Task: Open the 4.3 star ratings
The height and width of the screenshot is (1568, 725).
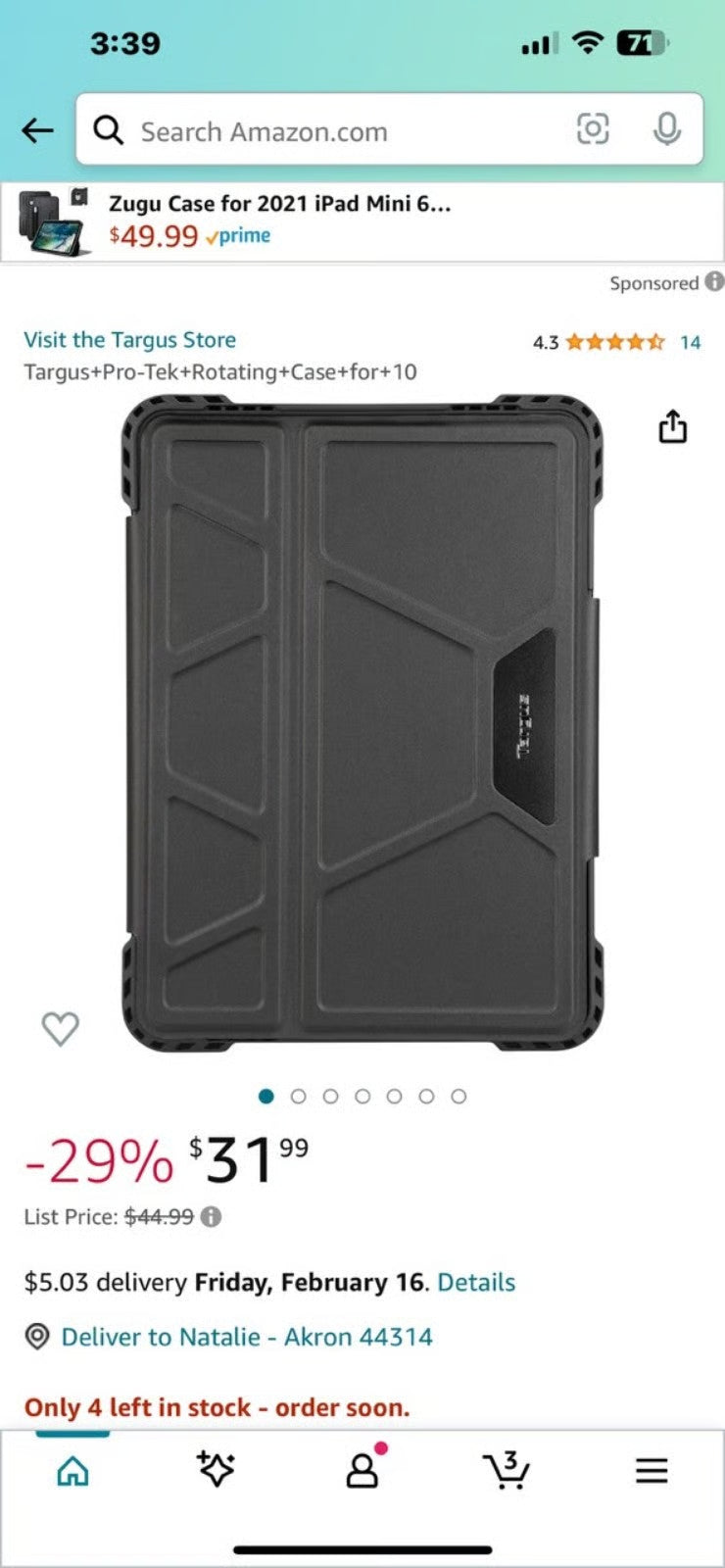Action: coord(615,342)
